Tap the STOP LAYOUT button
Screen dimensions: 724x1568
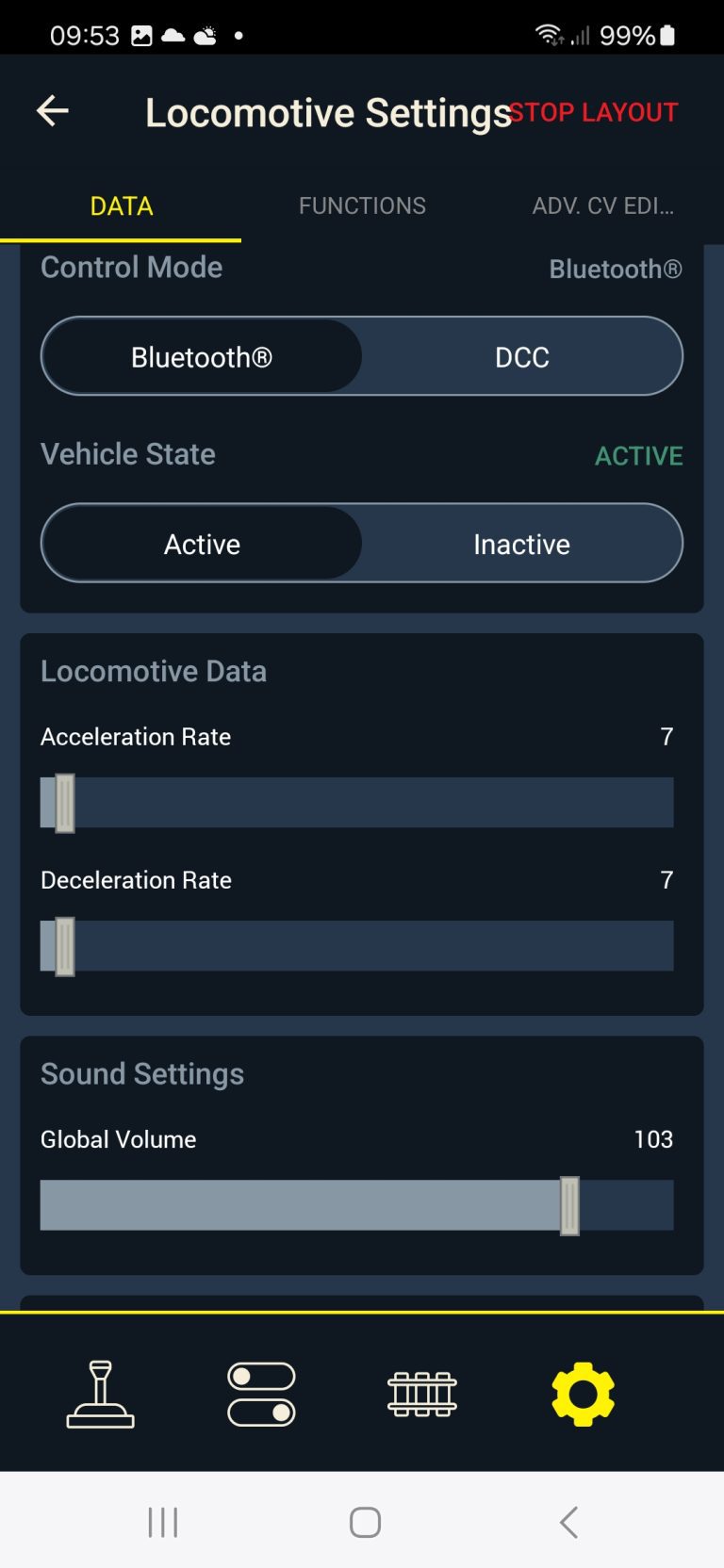pos(594,112)
